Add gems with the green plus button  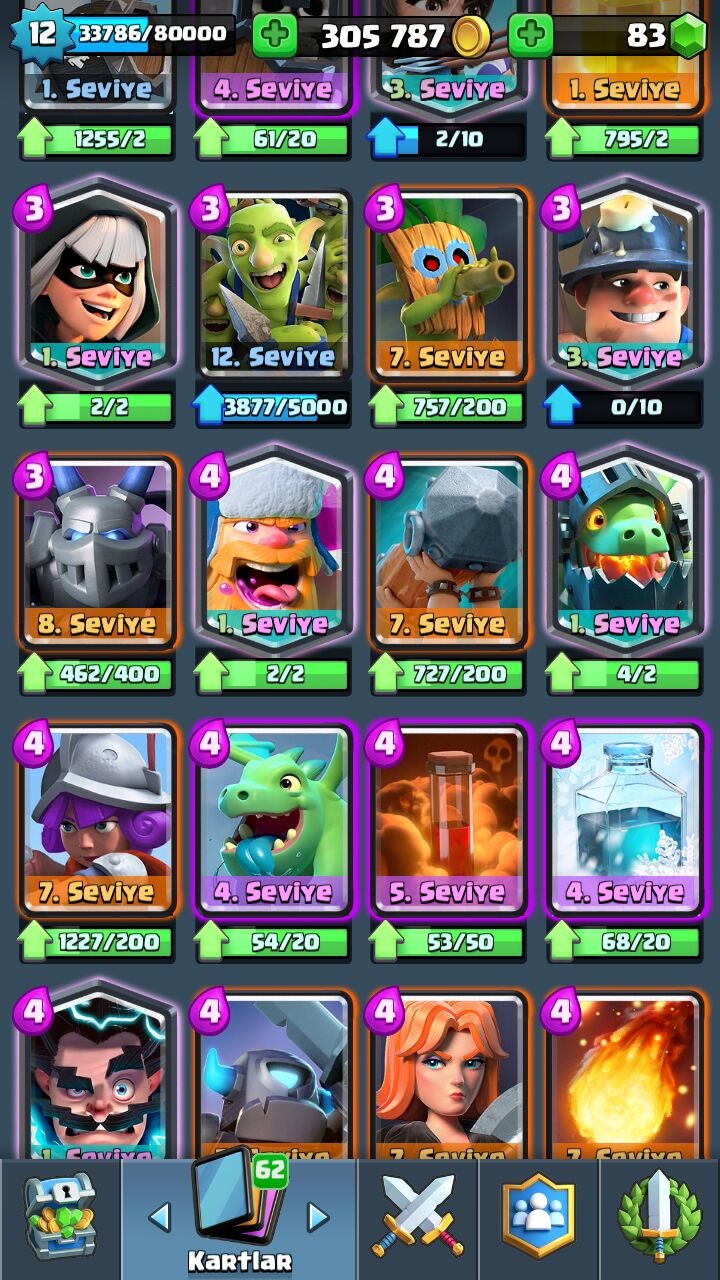point(530,37)
